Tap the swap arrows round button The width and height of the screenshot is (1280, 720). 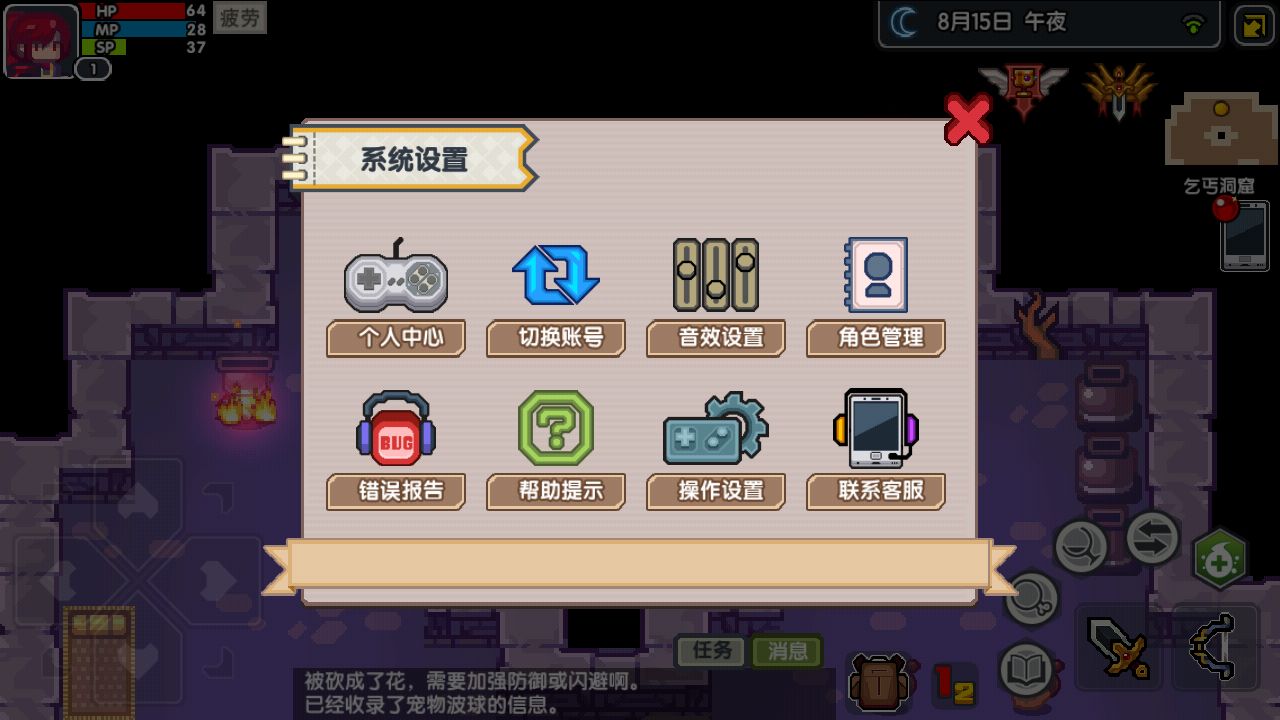click(1152, 538)
